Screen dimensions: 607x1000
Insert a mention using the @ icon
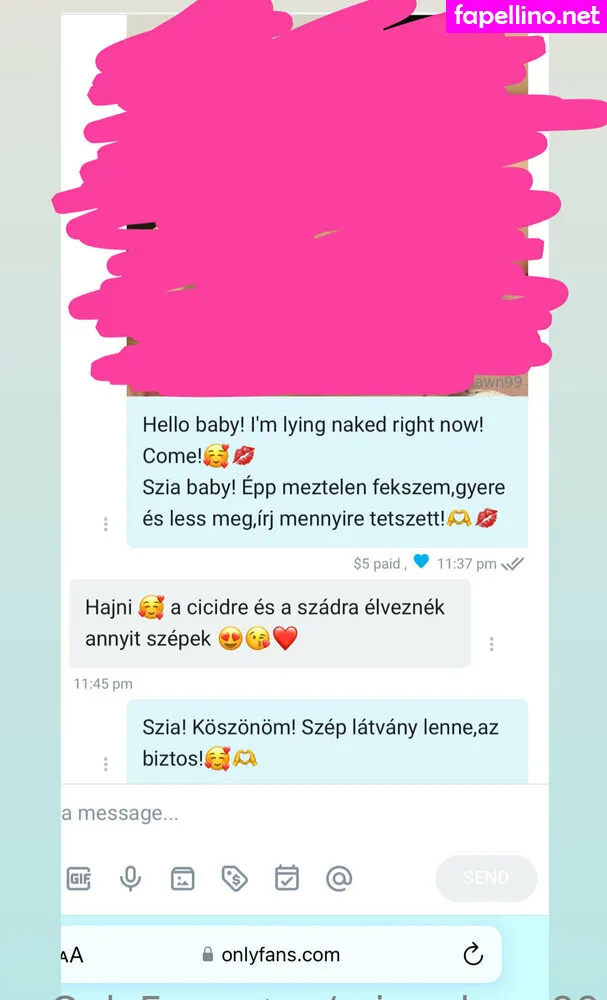click(x=339, y=879)
